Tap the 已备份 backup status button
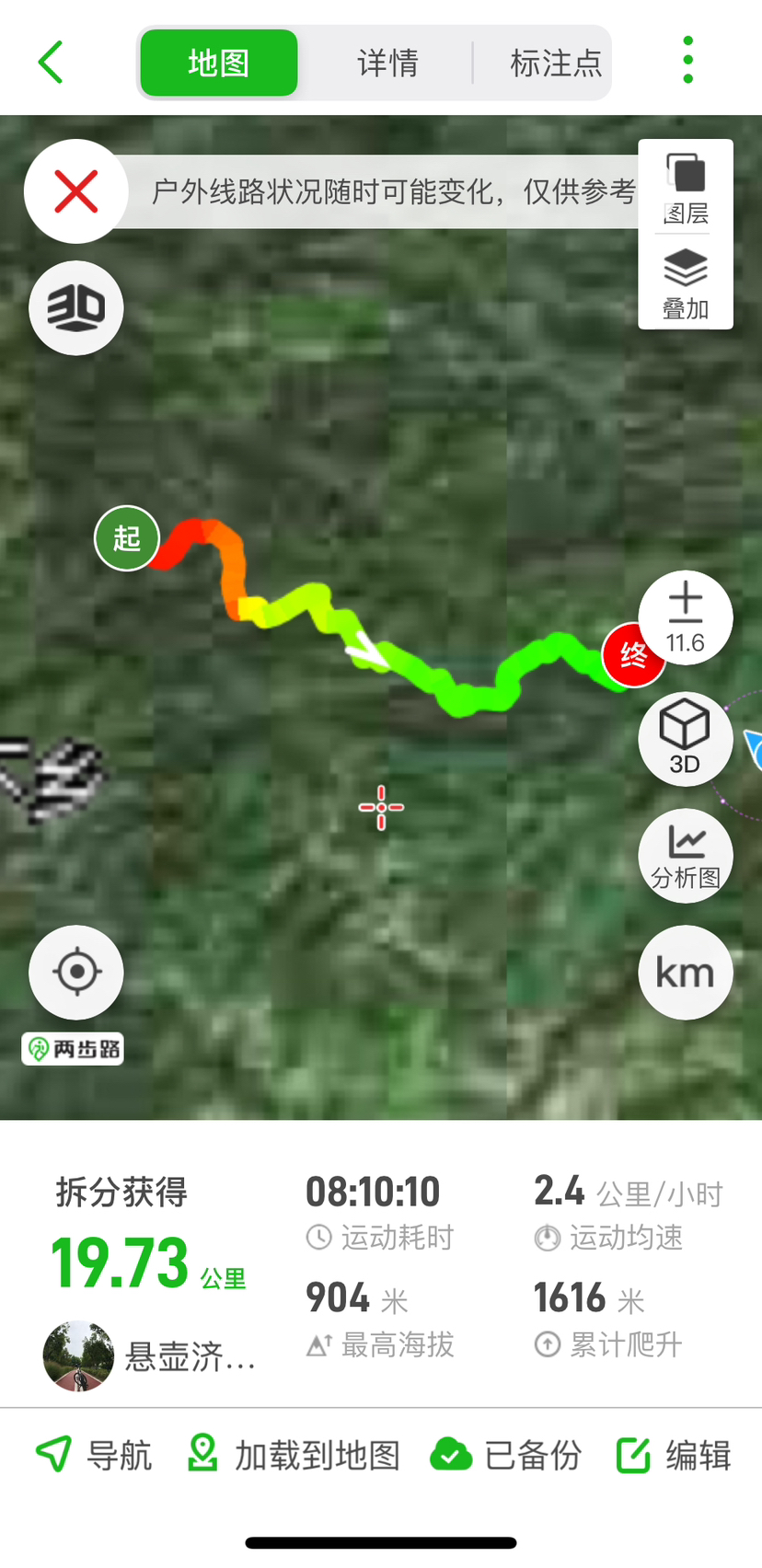 pyautogui.click(x=506, y=1455)
